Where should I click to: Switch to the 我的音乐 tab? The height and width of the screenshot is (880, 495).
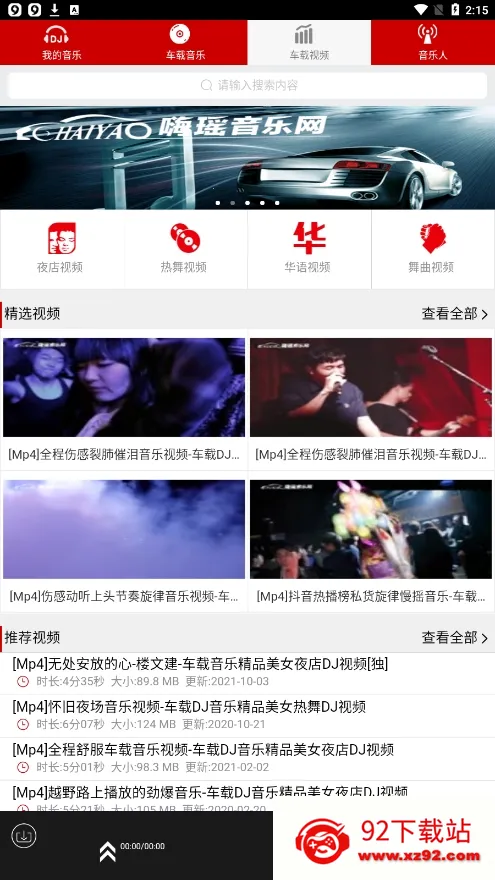[62, 43]
